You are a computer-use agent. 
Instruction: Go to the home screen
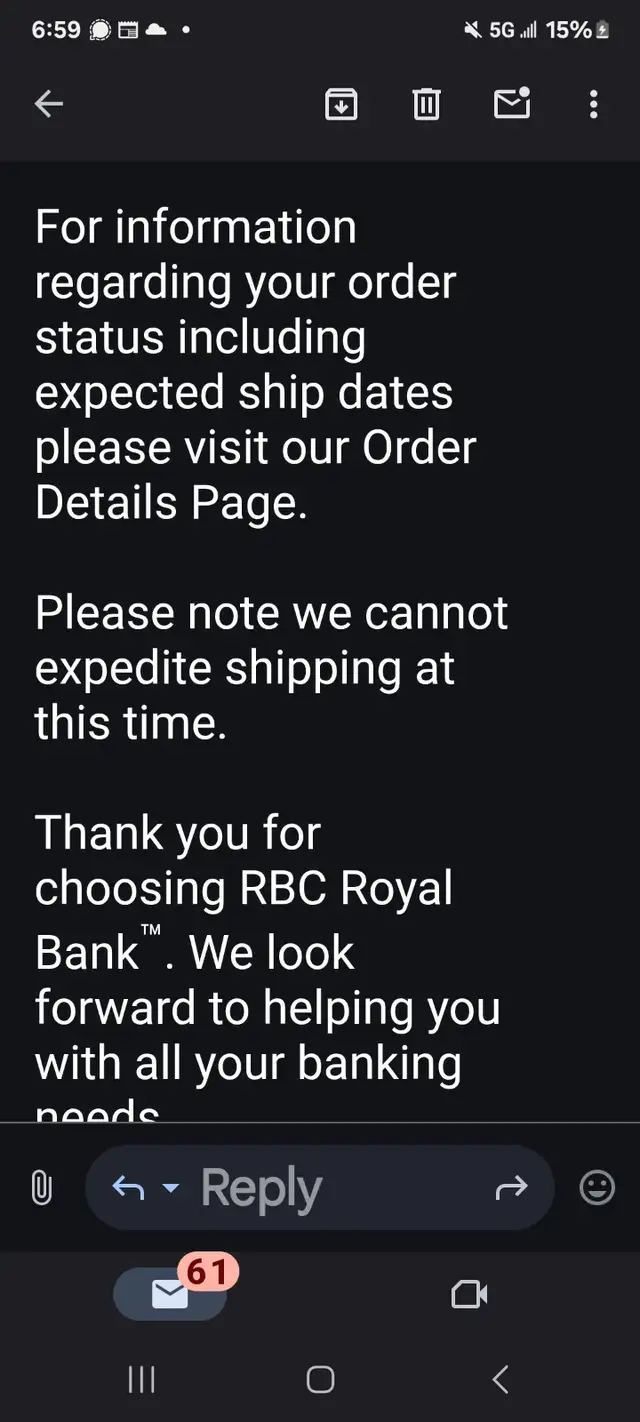click(x=320, y=1380)
